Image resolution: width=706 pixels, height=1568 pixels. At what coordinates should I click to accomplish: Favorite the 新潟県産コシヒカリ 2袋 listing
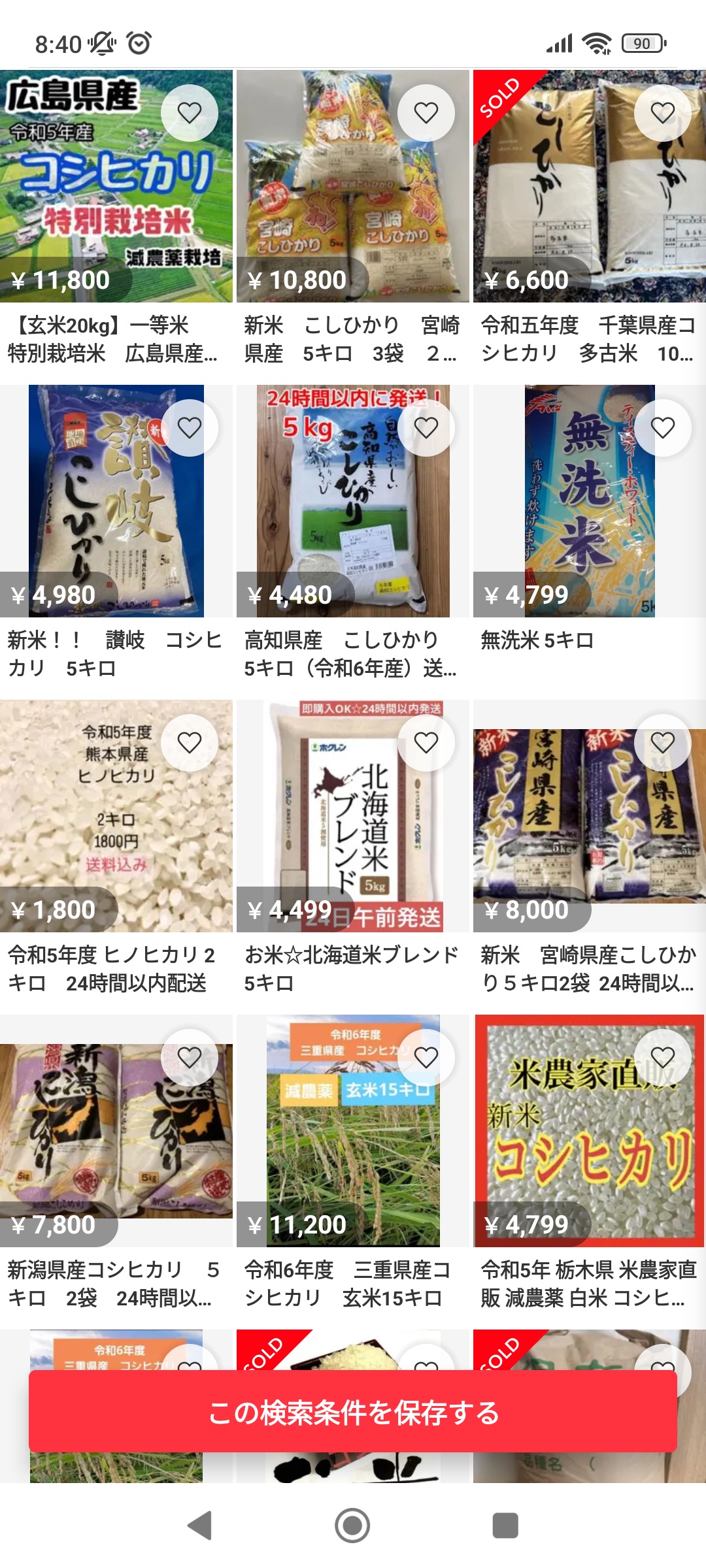coord(190,1058)
